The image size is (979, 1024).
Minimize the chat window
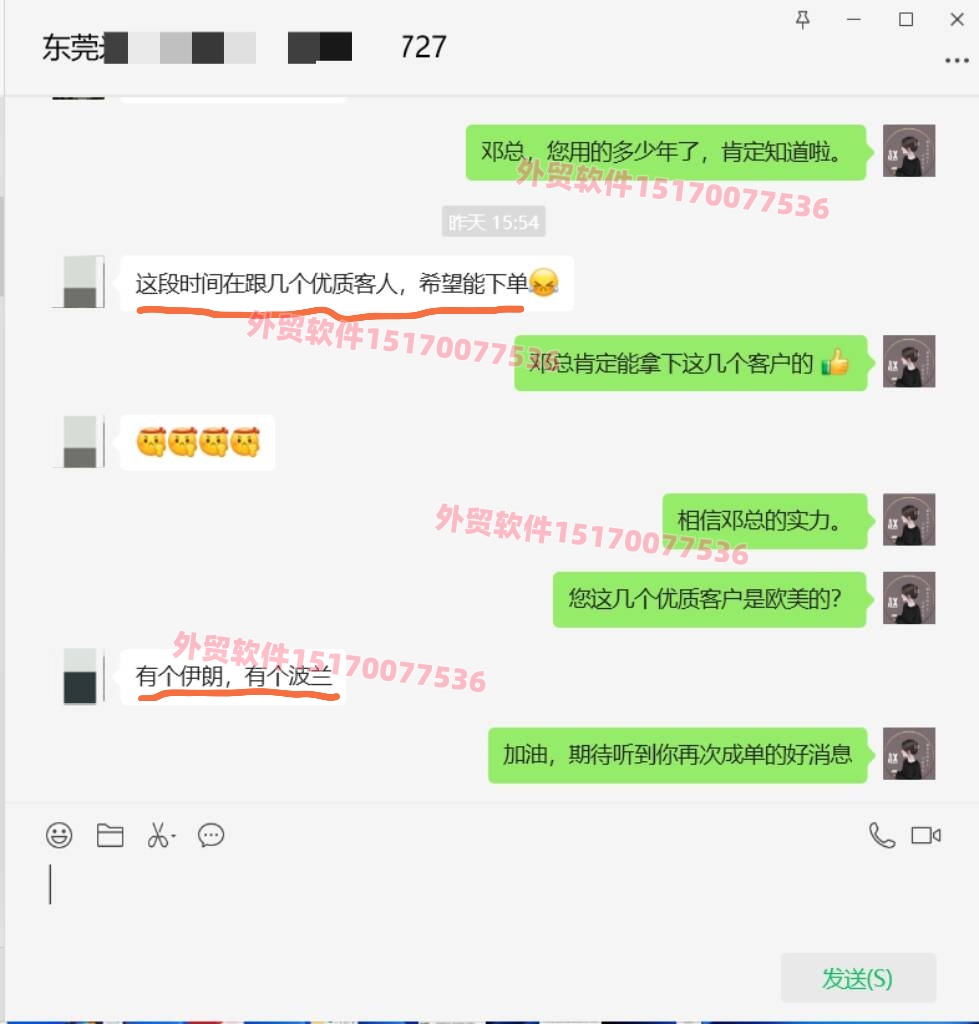tap(854, 19)
